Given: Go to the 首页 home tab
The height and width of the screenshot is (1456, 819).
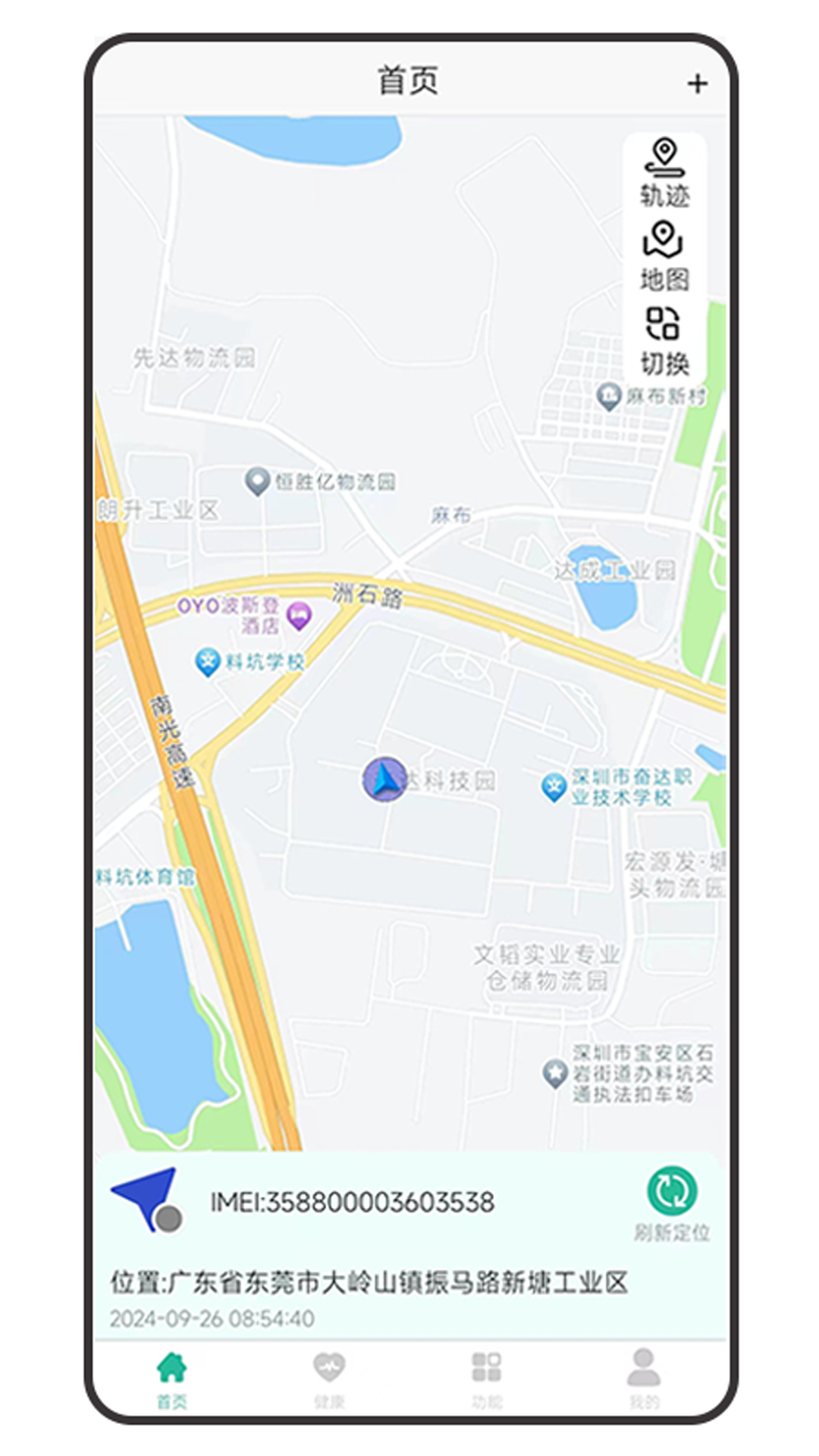Looking at the screenshot, I should (x=171, y=1377).
